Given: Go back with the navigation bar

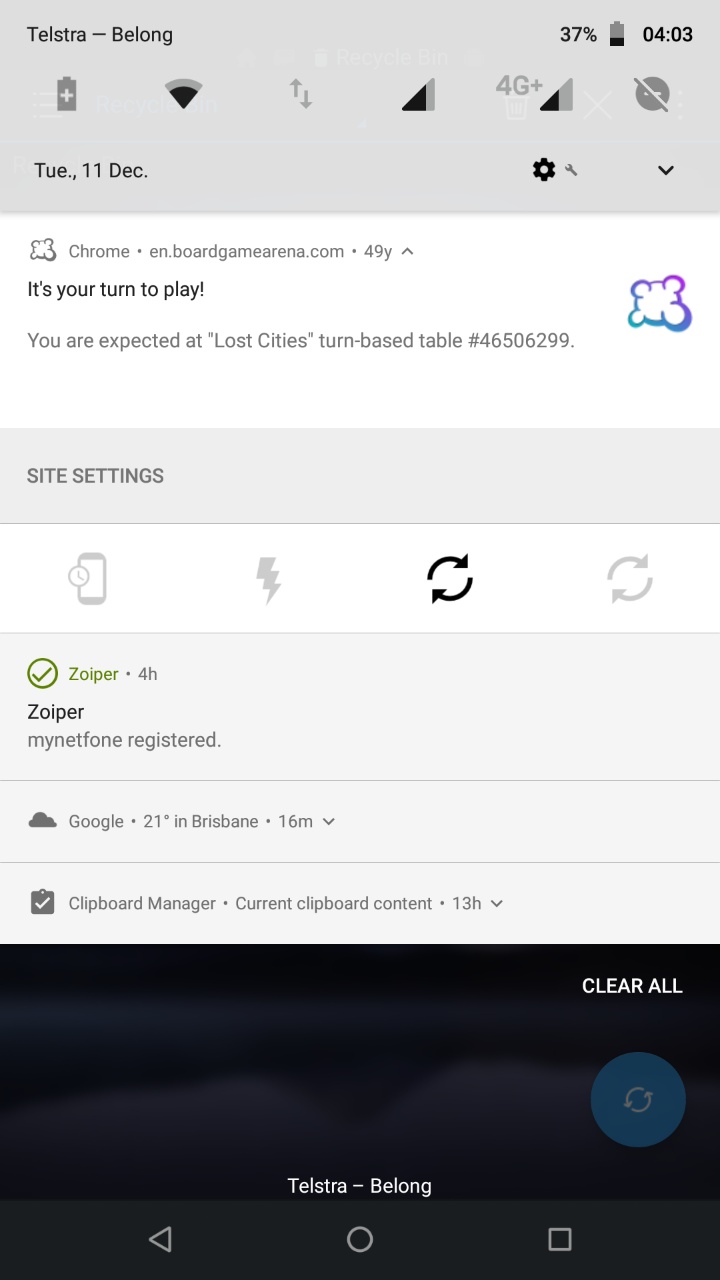Looking at the screenshot, I should click(160, 1240).
